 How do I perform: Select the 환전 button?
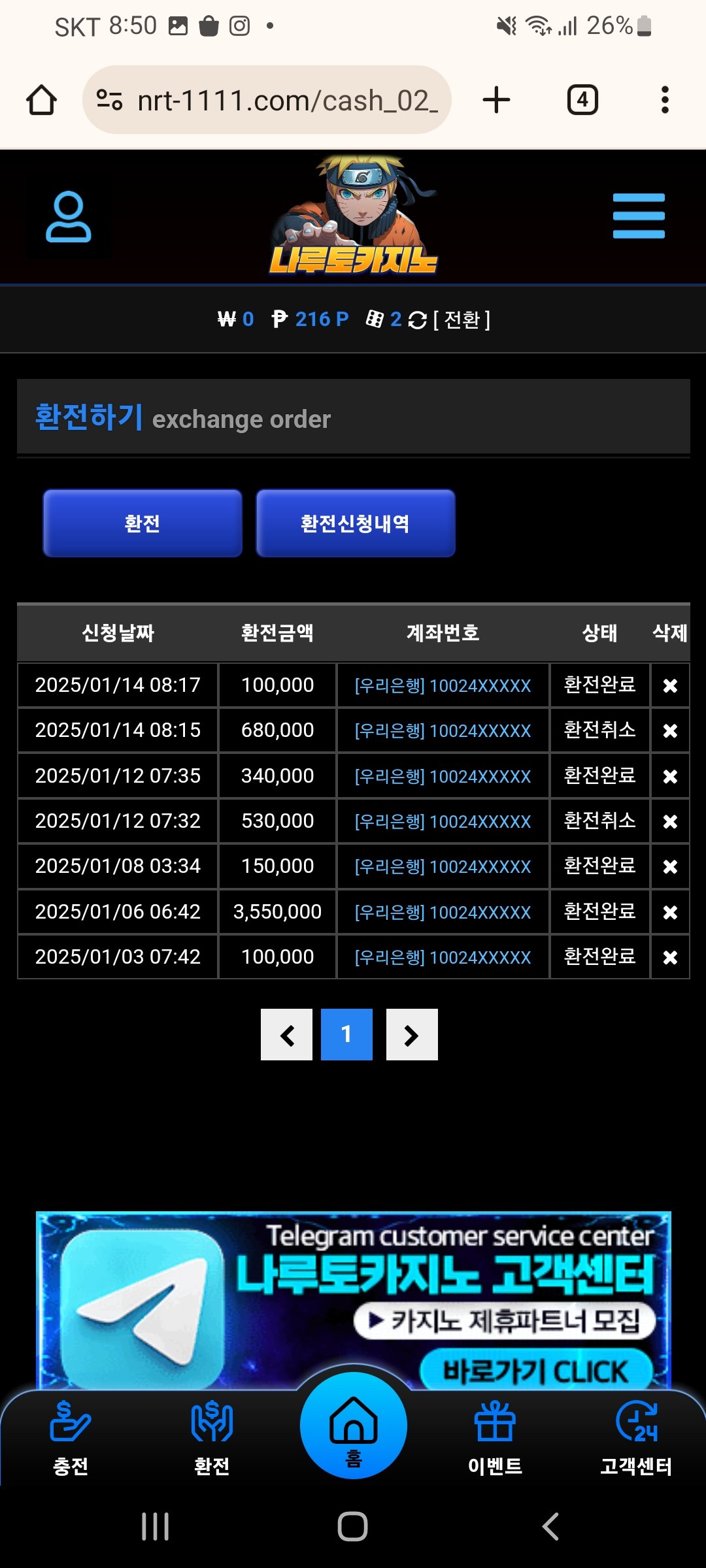[143, 523]
